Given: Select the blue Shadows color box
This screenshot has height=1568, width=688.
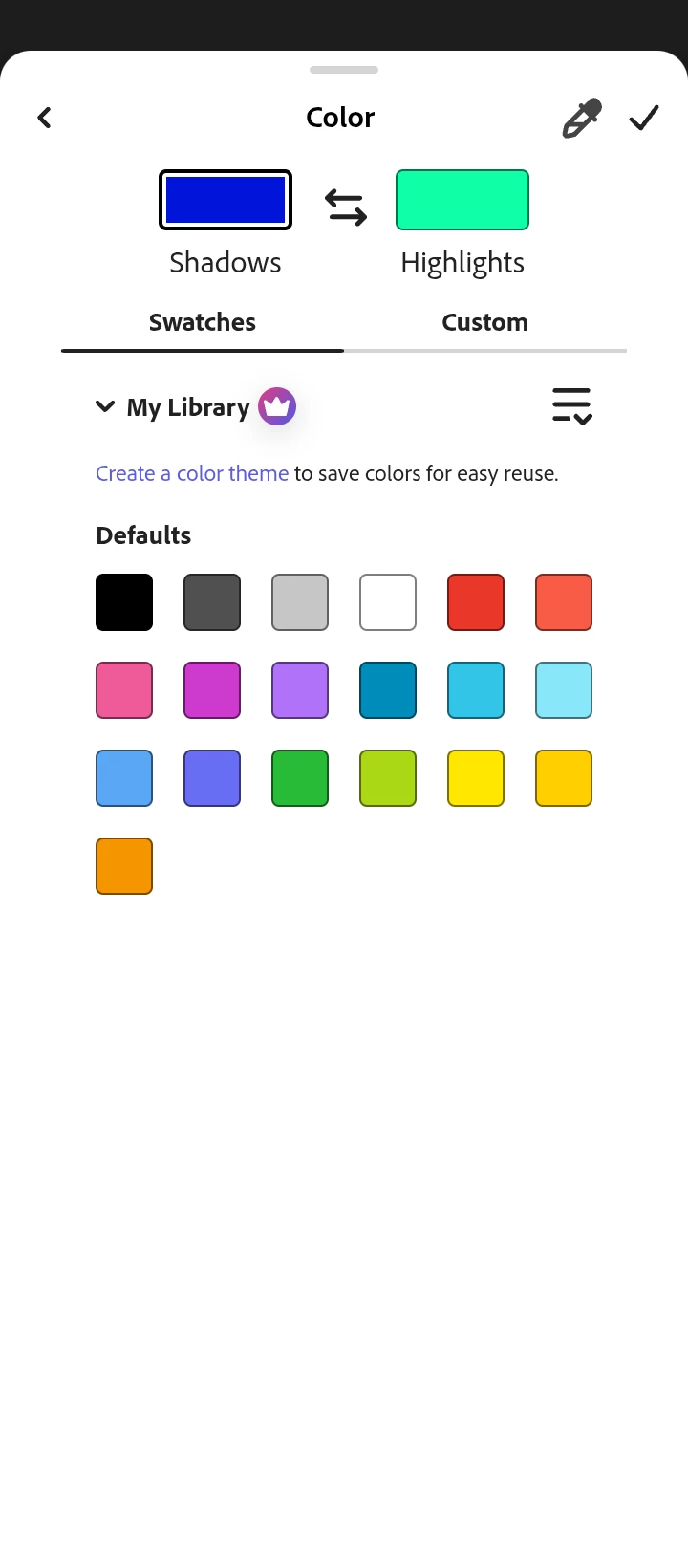Looking at the screenshot, I should (x=226, y=200).
